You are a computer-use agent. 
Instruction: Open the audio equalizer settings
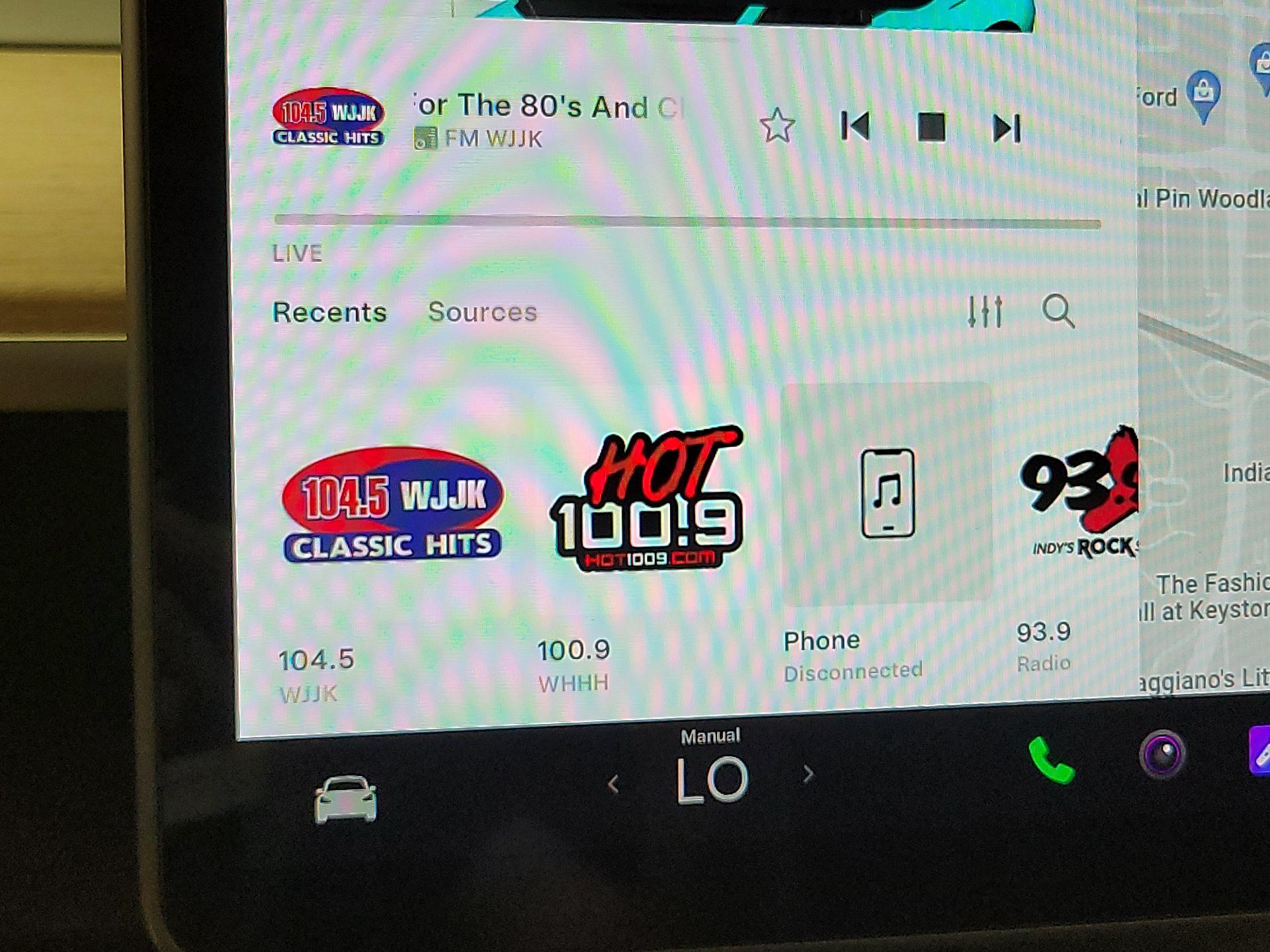985,311
